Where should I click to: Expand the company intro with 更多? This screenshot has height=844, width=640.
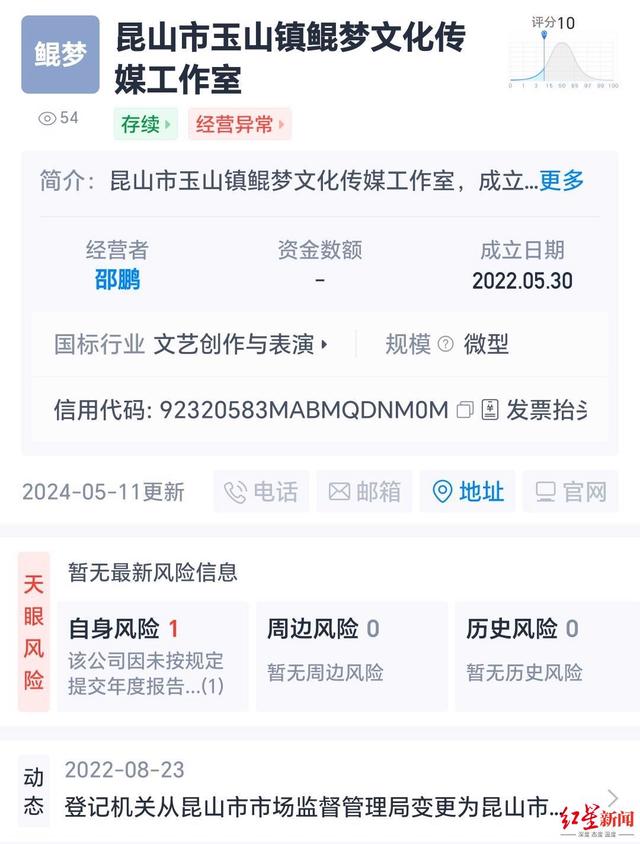coord(561,181)
